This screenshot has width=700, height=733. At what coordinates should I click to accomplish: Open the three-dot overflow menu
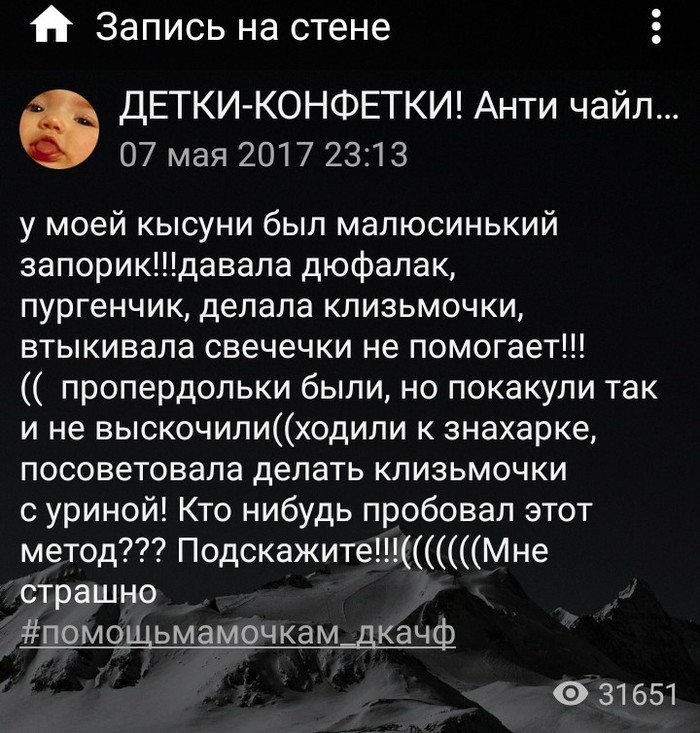click(x=656, y=27)
